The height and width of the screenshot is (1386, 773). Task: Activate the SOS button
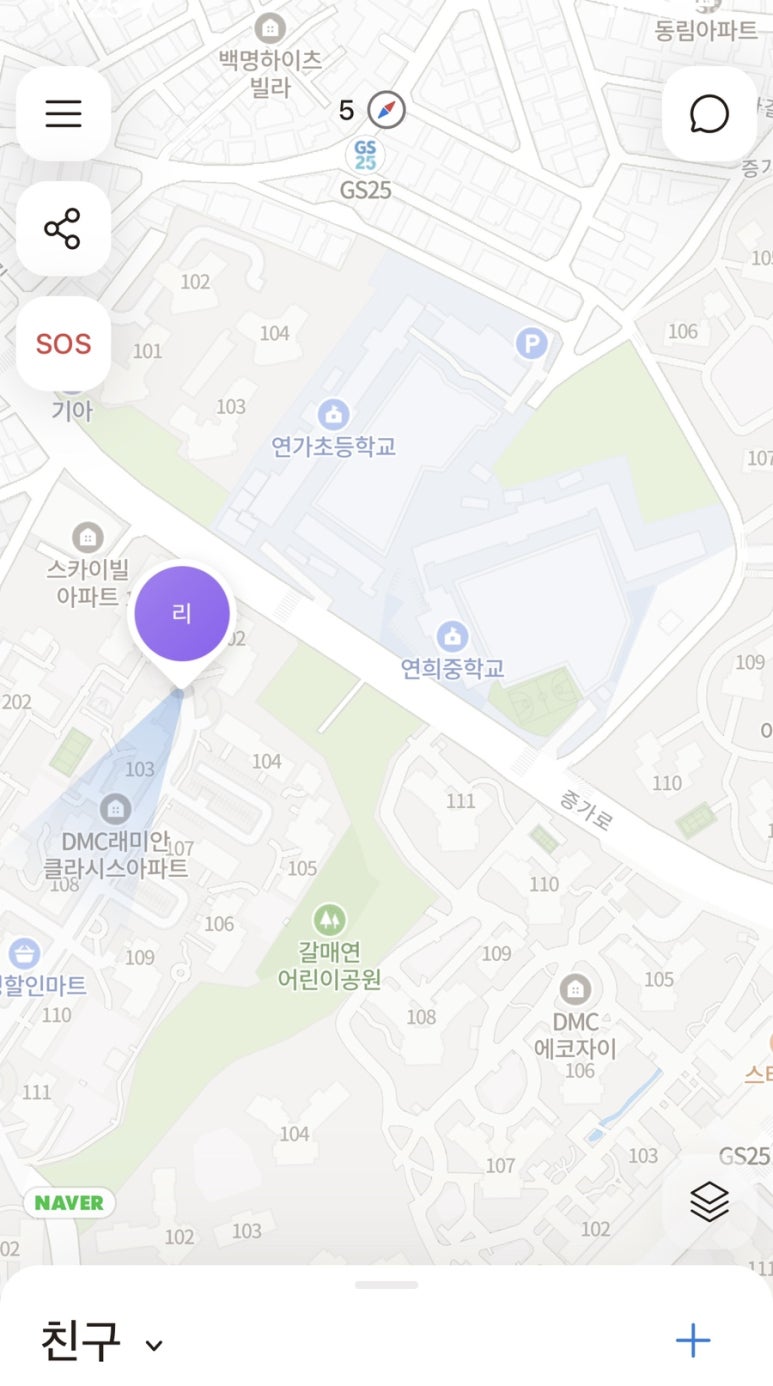(63, 344)
